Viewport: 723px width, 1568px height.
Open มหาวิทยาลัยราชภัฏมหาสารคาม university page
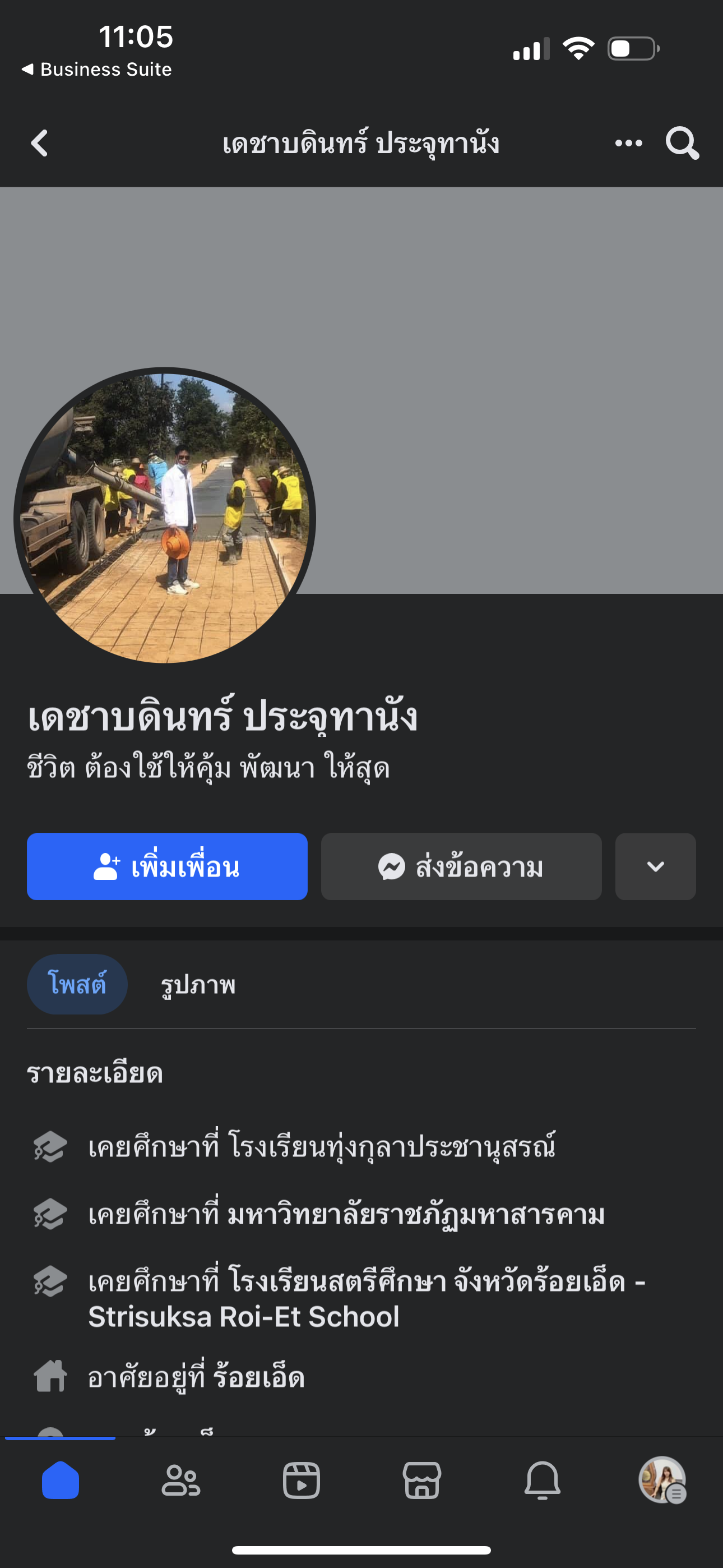[416, 1214]
